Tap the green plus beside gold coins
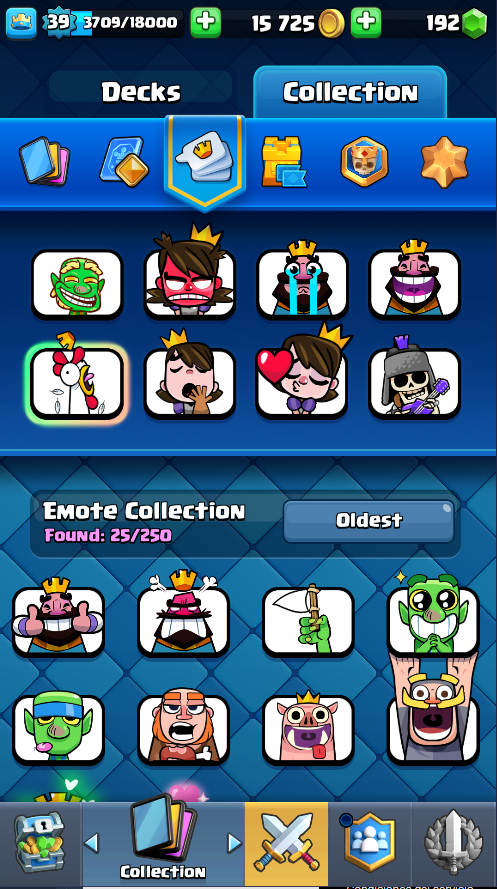Image resolution: width=497 pixels, height=889 pixels. [206, 22]
